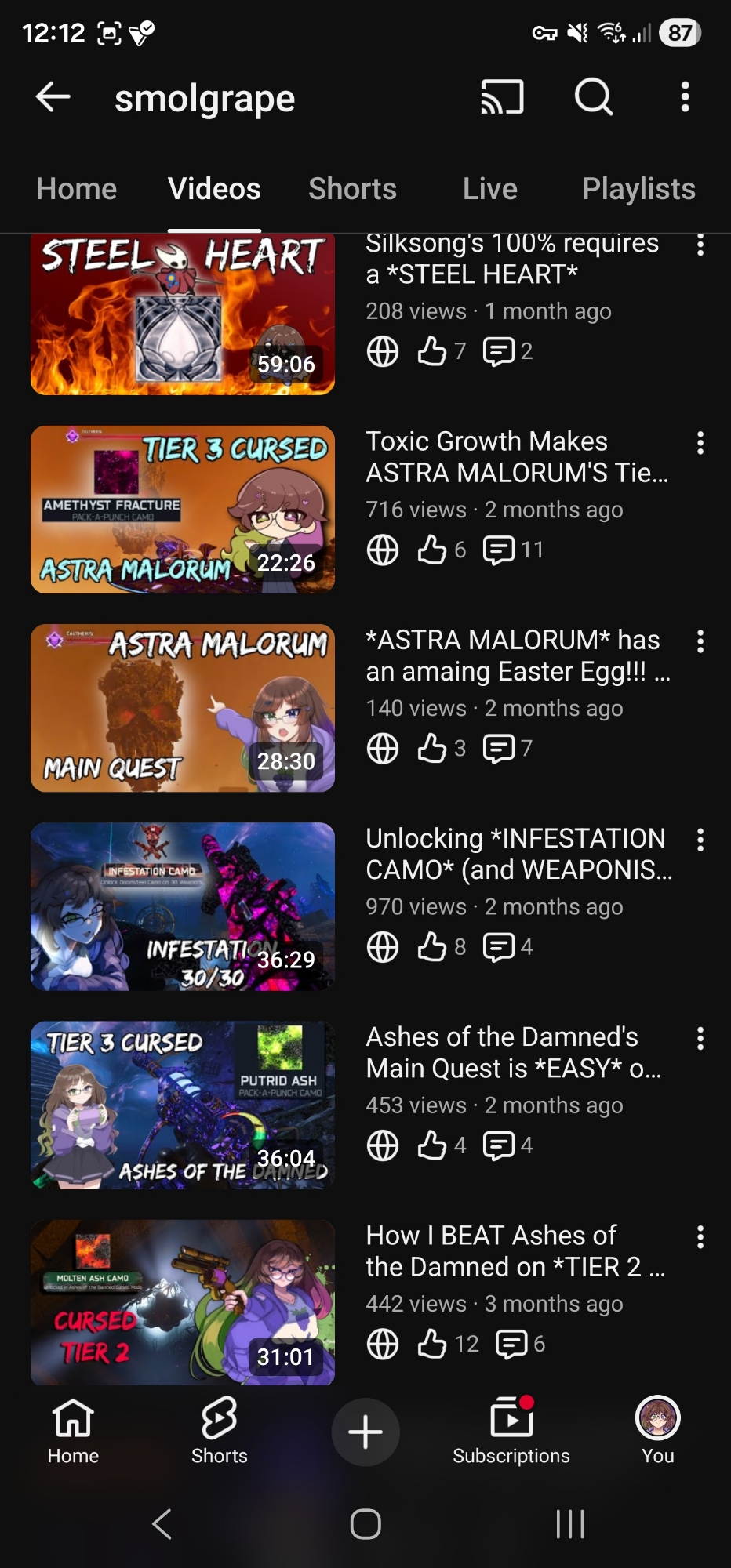Open Toxic Growth ASTRA MALORUM video
The height and width of the screenshot is (1568, 731).
[x=183, y=510]
